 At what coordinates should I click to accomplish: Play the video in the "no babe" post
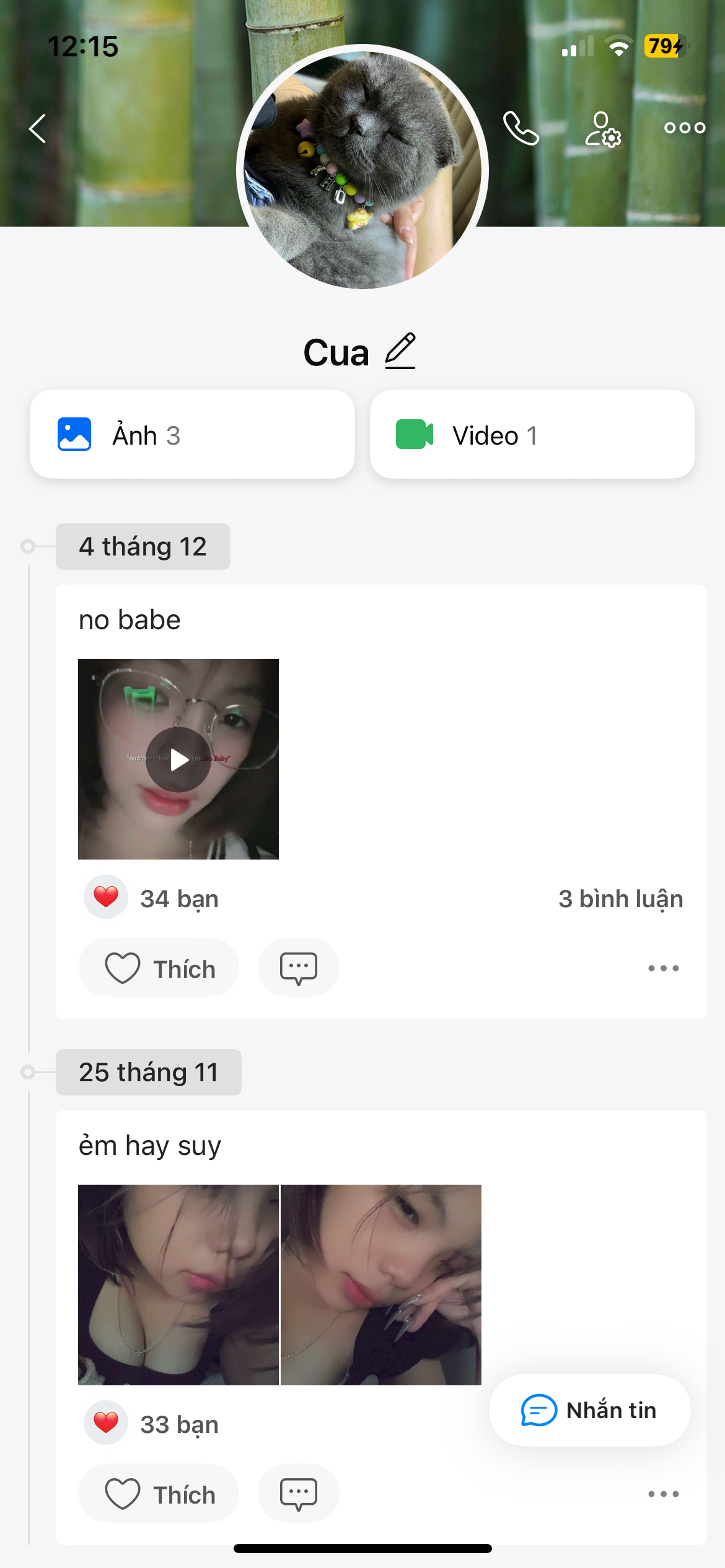click(x=178, y=759)
